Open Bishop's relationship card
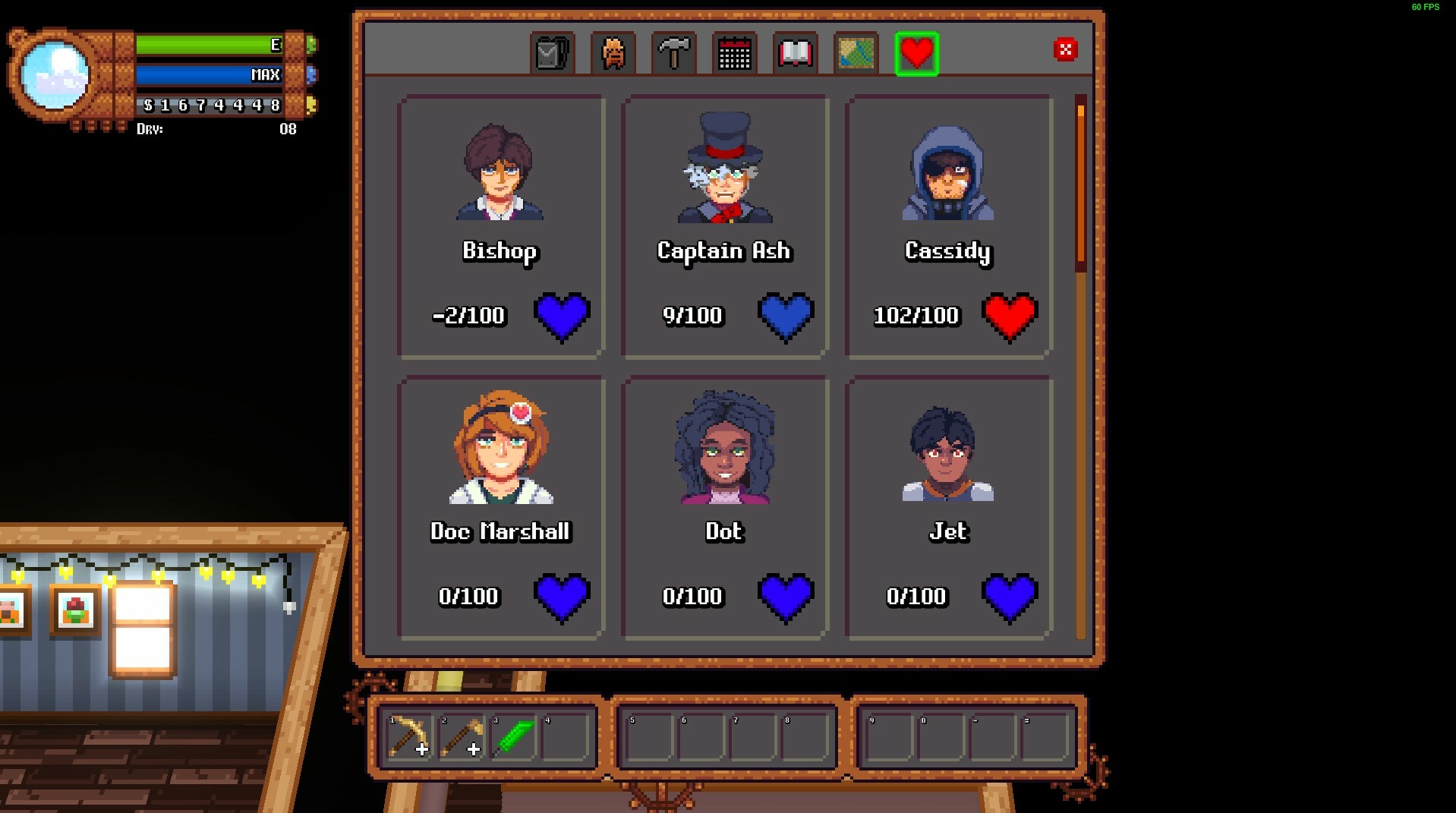Image resolution: width=1456 pixels, height=813 pixels. (500, 226)
